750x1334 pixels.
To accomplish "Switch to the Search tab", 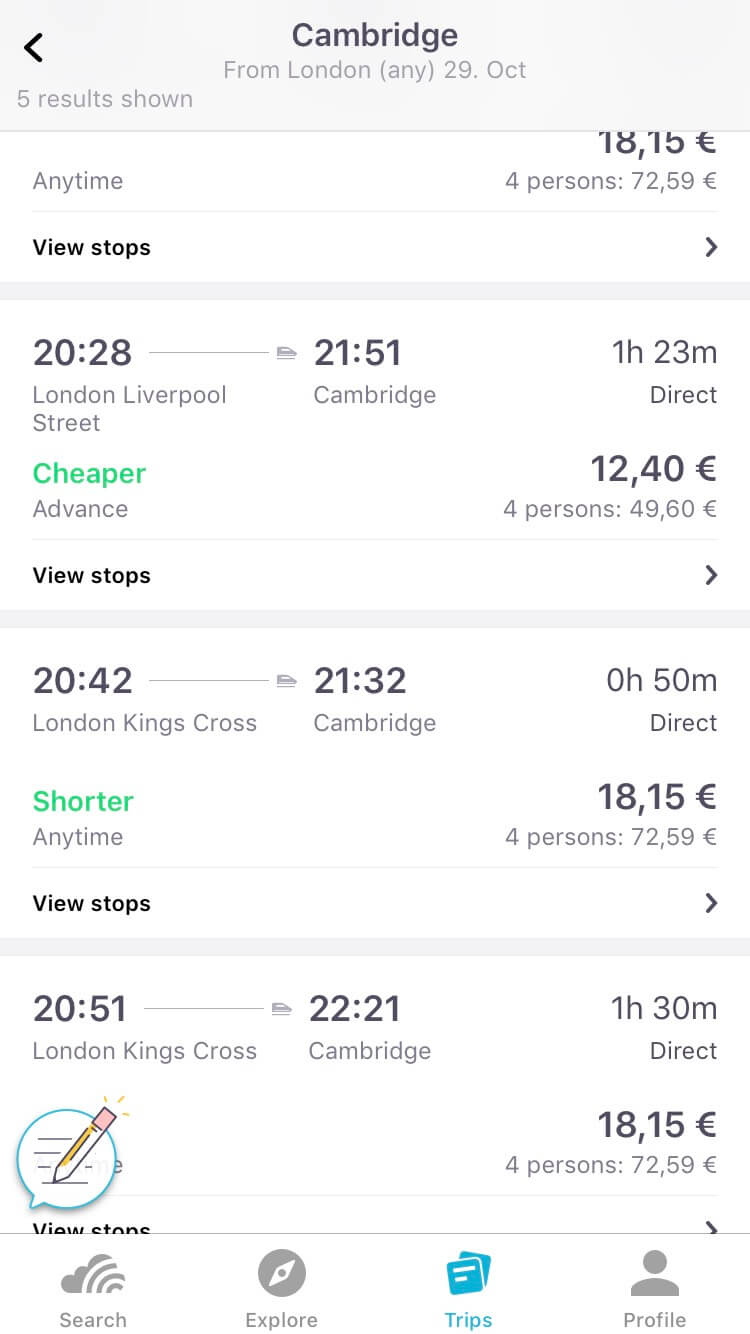I will 93,1291.
